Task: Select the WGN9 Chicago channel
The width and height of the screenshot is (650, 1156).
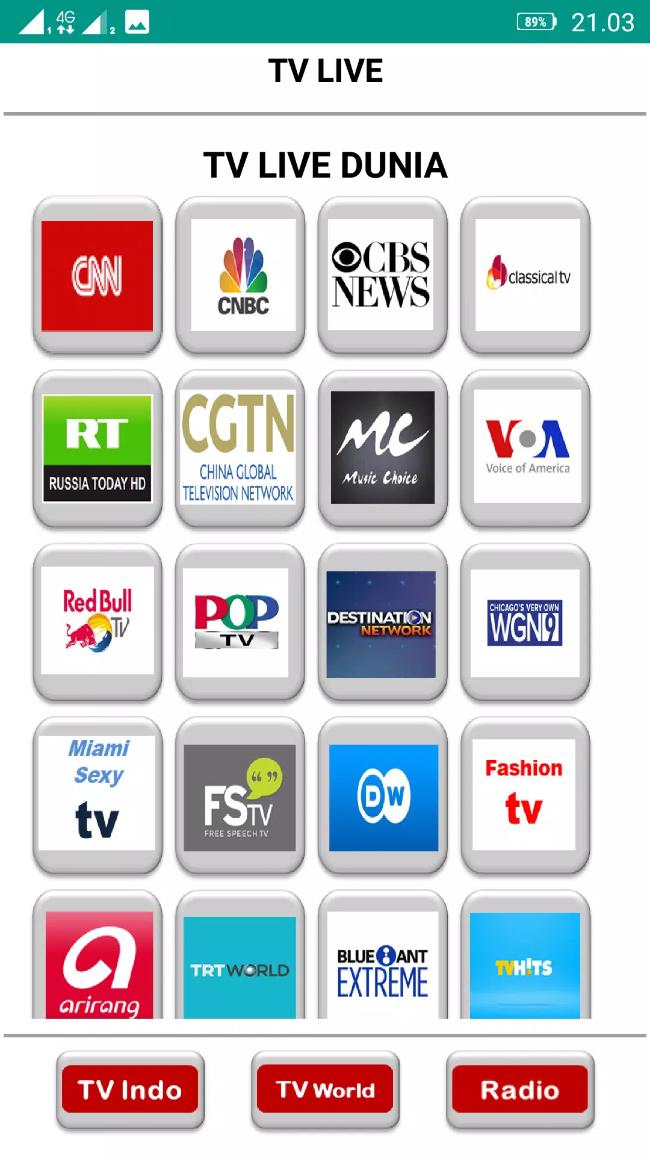Action: pos(525,622)
